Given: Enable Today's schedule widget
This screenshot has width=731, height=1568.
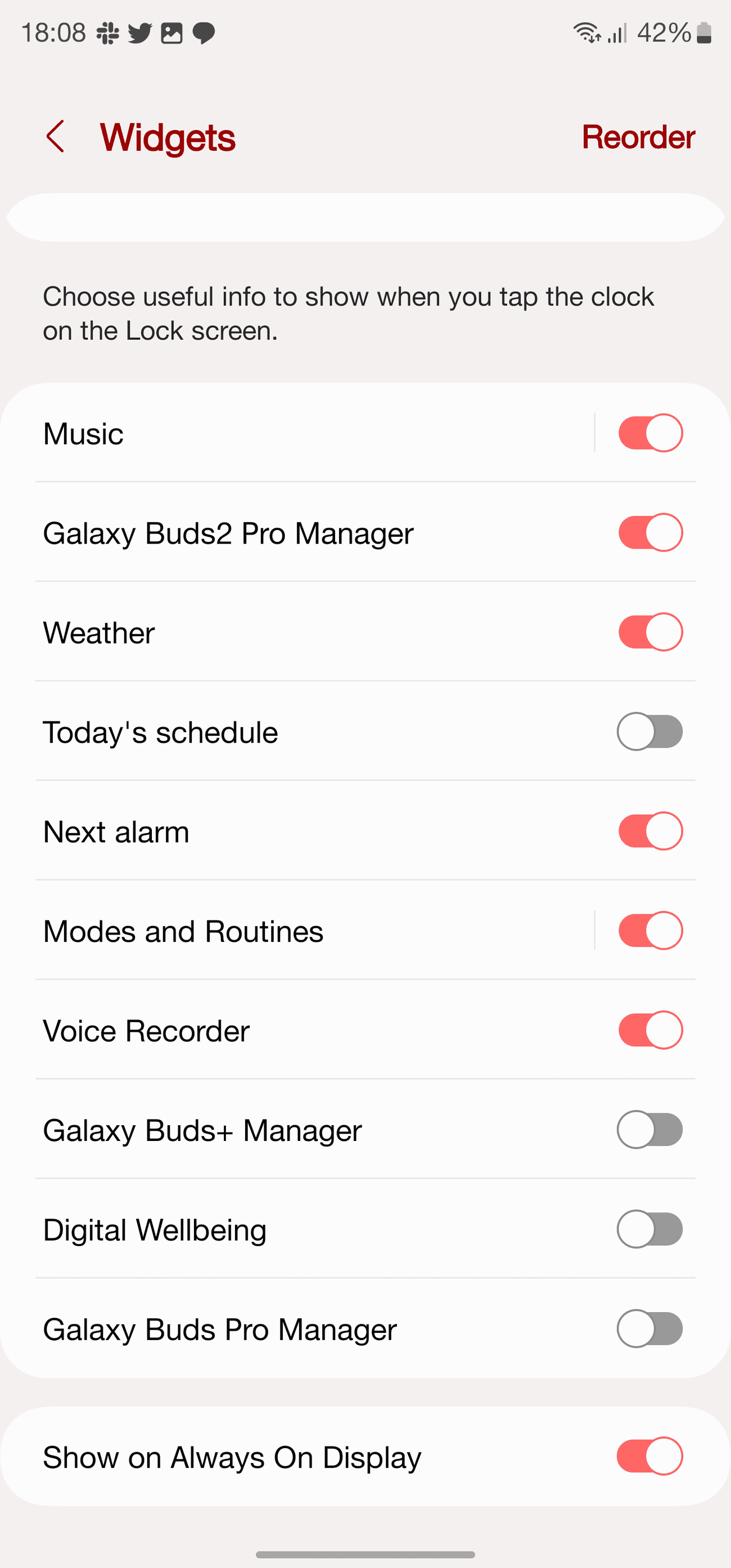Looking at the screenshot, I should [x=649, y=731].
